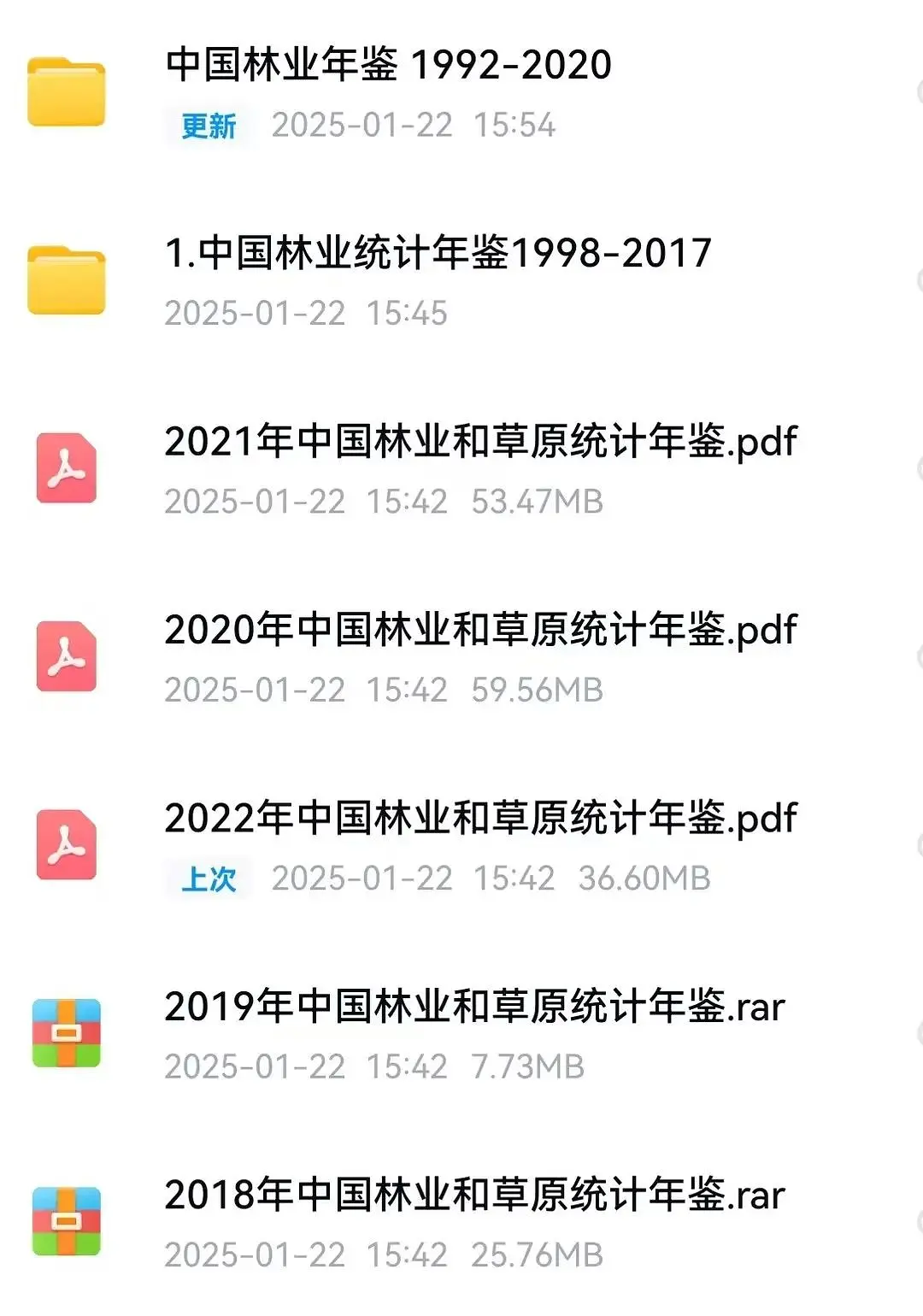Image resolution: width=923 pixels, height=1316 pixels.
Task: Open 2020年中国林业和草原统计年鉴.pdf
Action: 461,657
